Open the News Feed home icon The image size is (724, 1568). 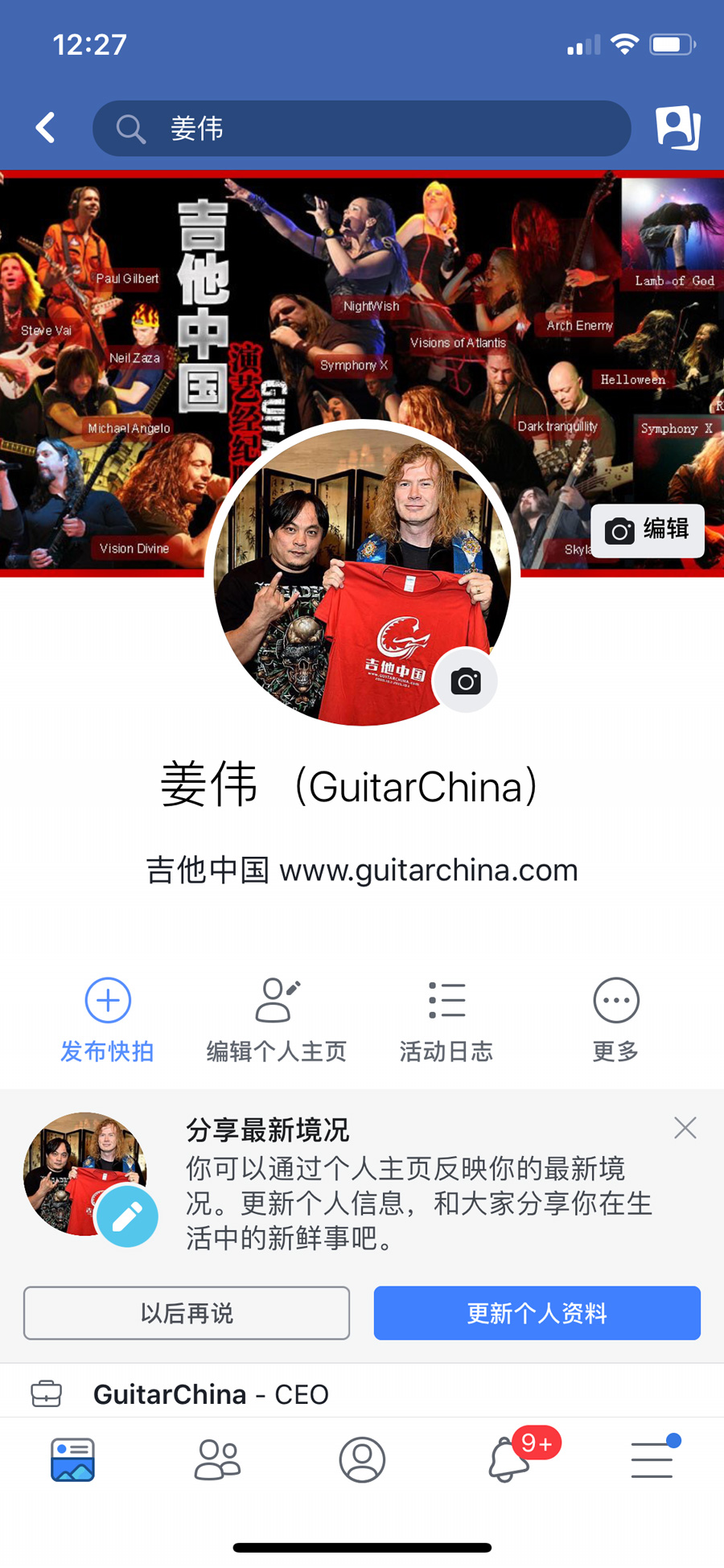(x=72, y=1460)
